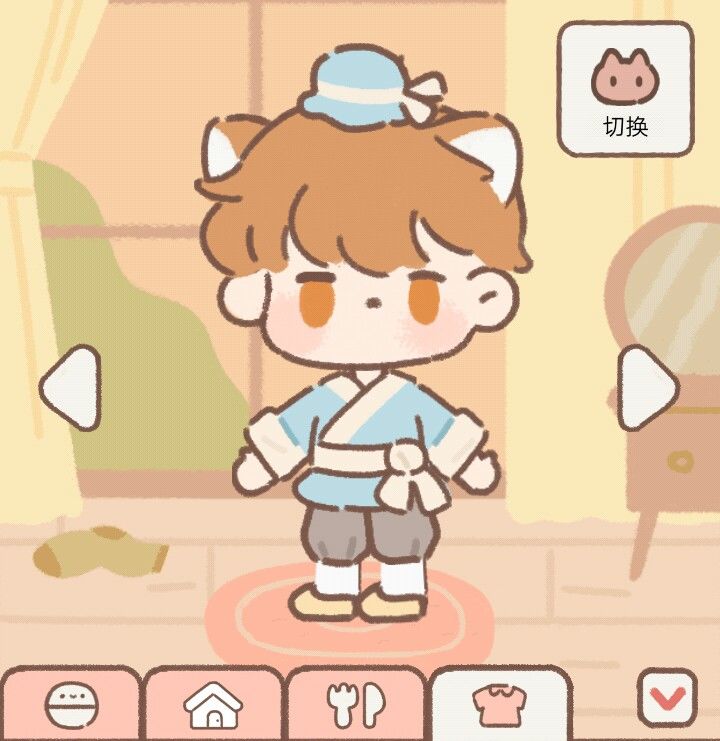Expand the red chevron panel
The image size is (720, 741).
tap(668, 700)
